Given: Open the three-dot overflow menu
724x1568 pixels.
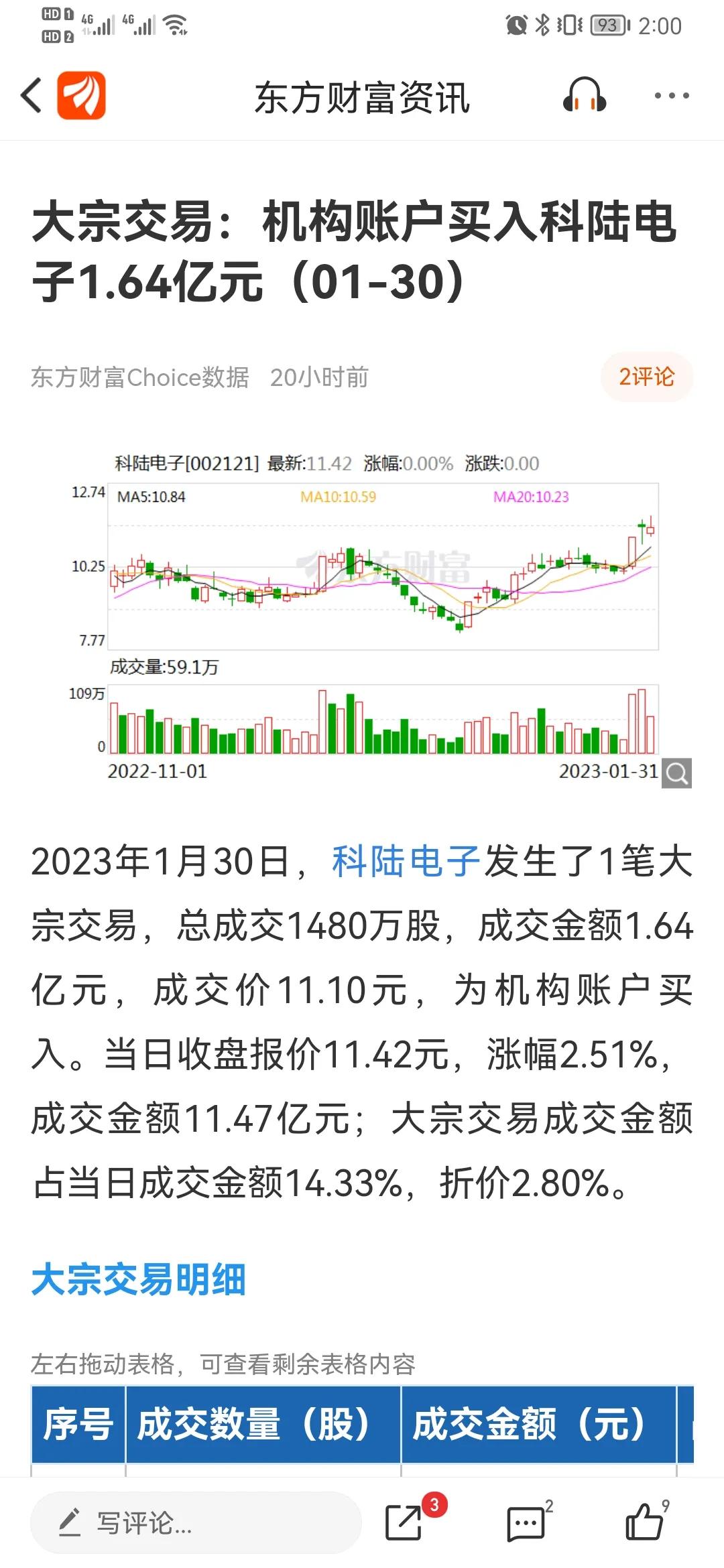Looking at the screenshot, I should pyautogui.click(x=672, y=96).
